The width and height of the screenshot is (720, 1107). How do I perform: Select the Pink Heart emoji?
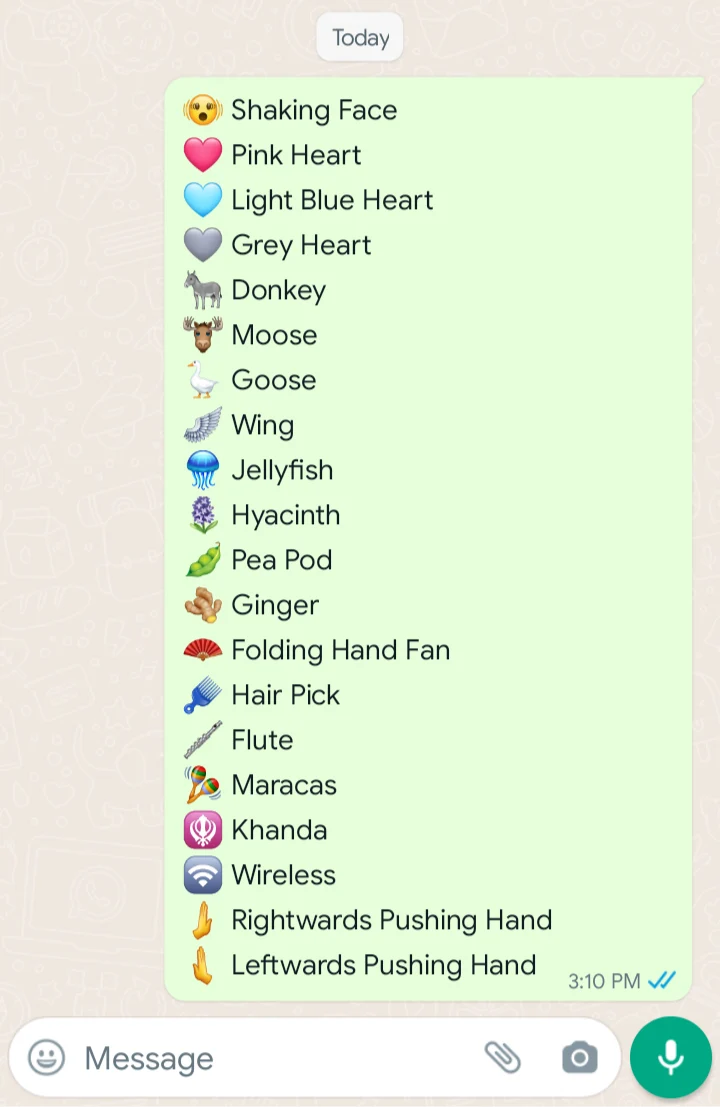203,155
